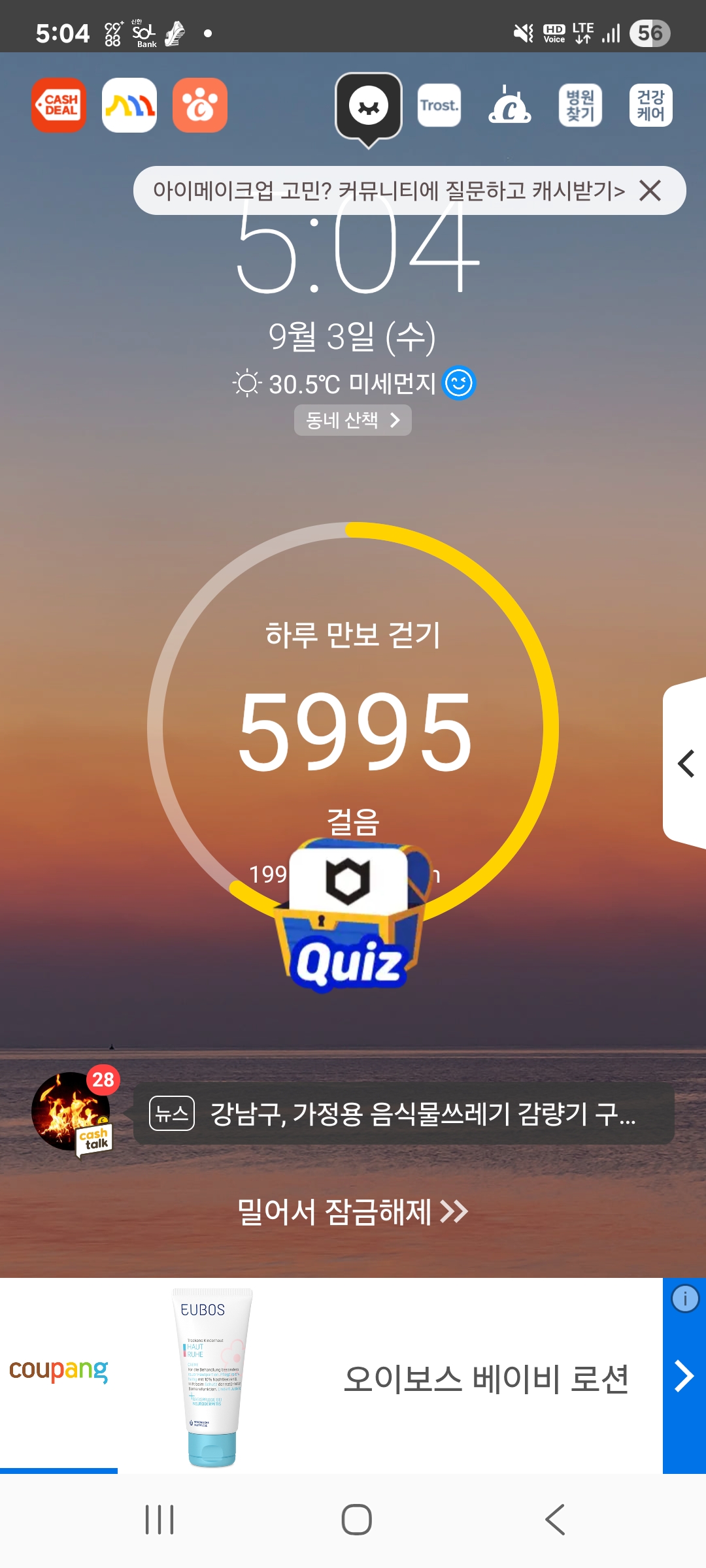Viewport: 706px width, 1568px height.
Task: Open the CASH DEAL shortcut
Action: pyautogui.click(x=59, y=105)
